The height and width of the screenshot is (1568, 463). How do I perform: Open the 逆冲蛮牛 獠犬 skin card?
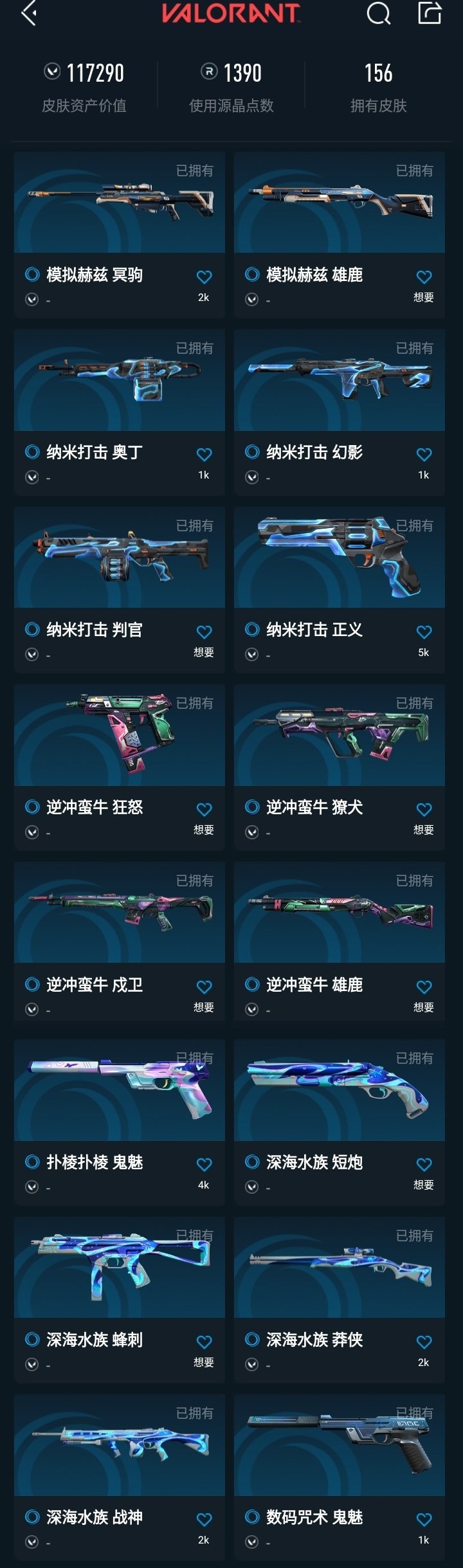tap(340, 736)
